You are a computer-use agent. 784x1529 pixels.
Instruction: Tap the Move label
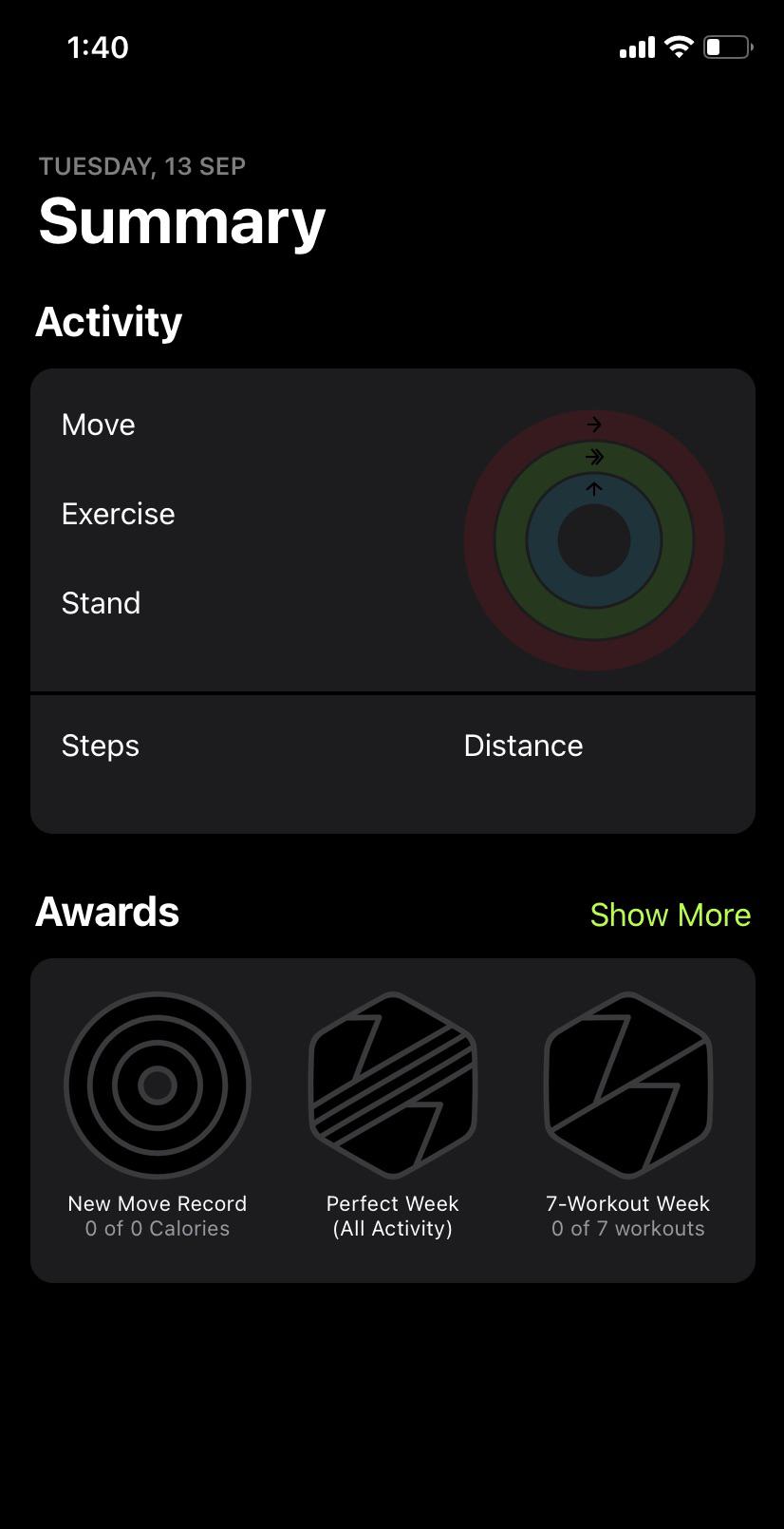pyautogui.click(x=98, y=425)
